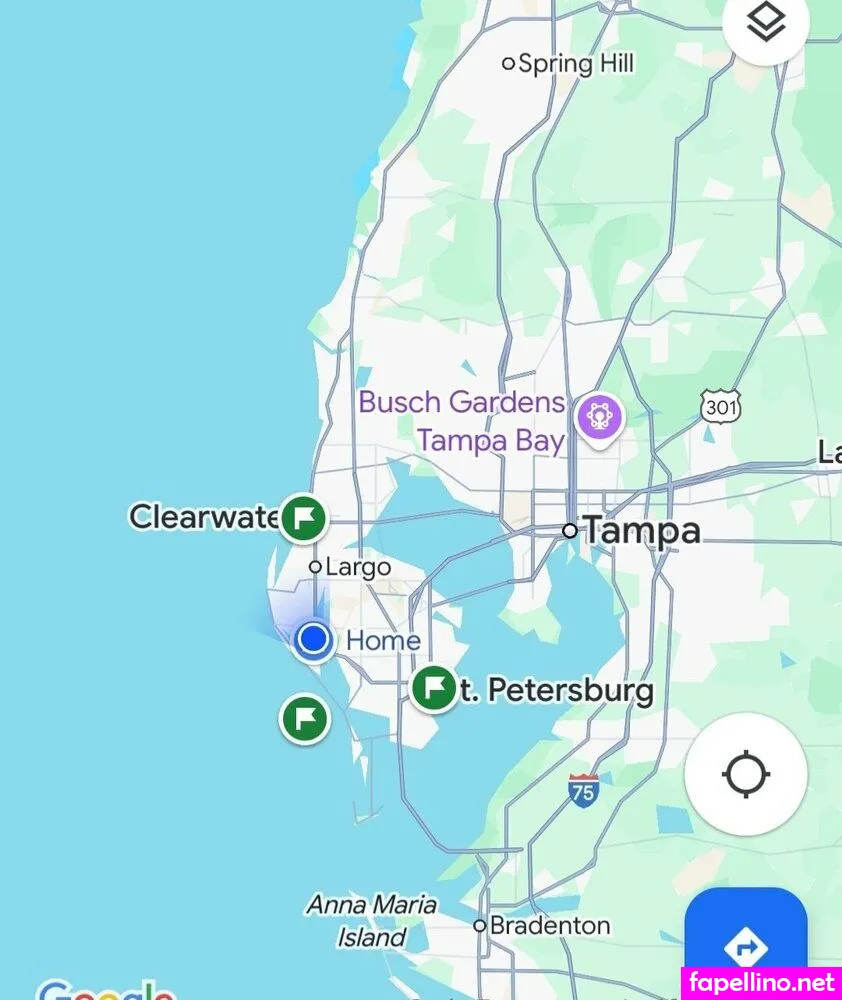Select the green flag pin beside St. Petersburg
842x1000 pixels.
click(435, 688)
